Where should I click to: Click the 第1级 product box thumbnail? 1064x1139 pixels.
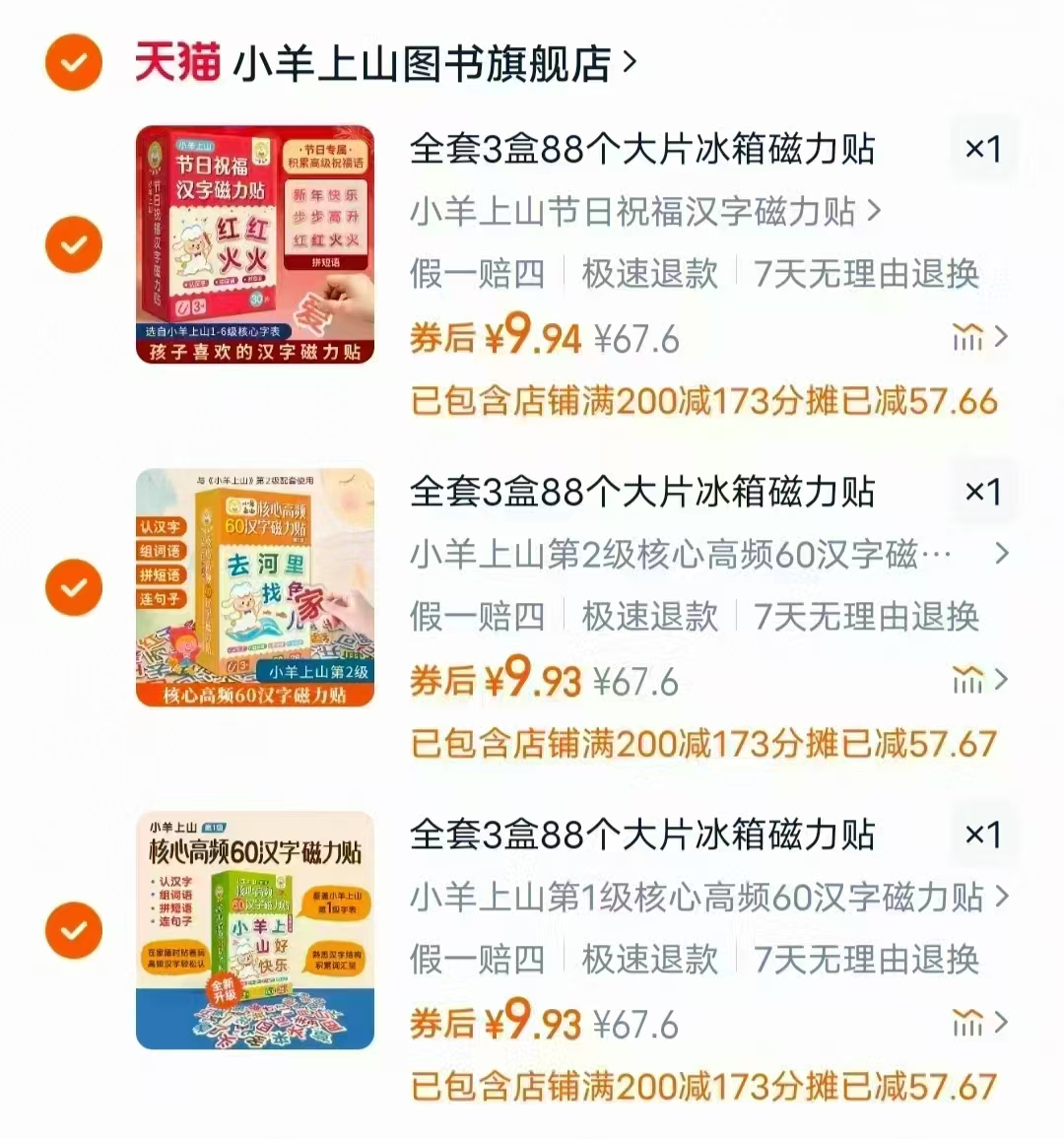tap(254, 930)
